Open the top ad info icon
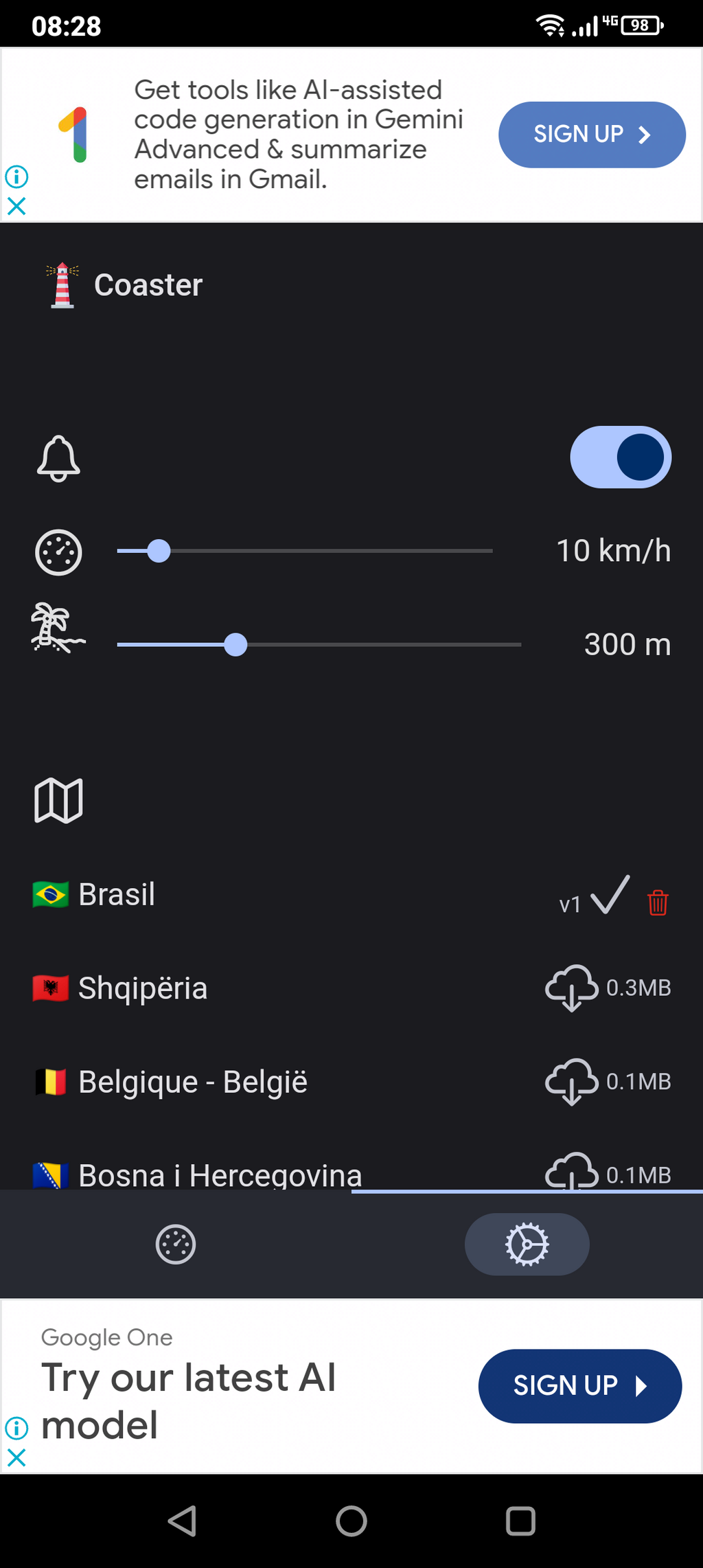 16,177
